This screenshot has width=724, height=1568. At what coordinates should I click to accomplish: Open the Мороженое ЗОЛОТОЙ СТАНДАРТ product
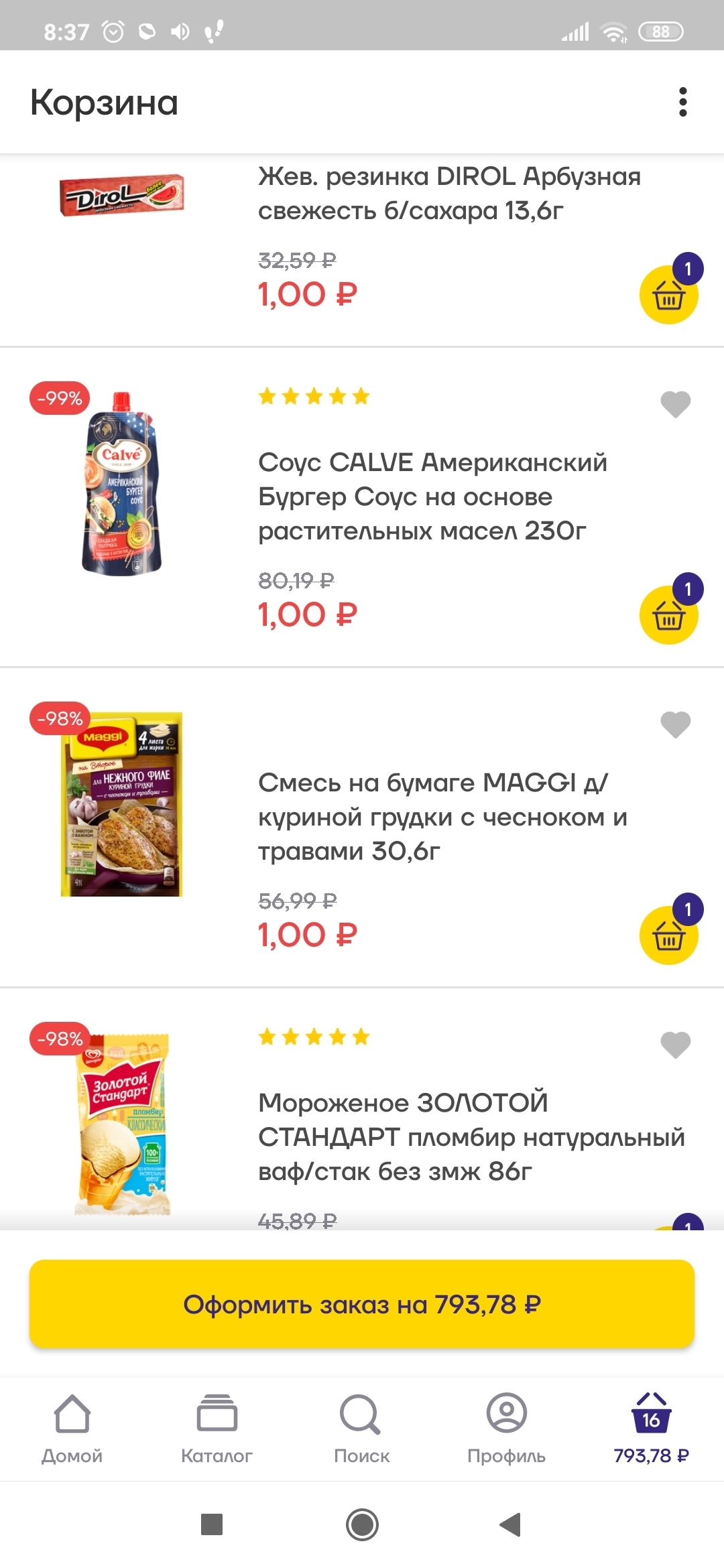(471, 1137)
